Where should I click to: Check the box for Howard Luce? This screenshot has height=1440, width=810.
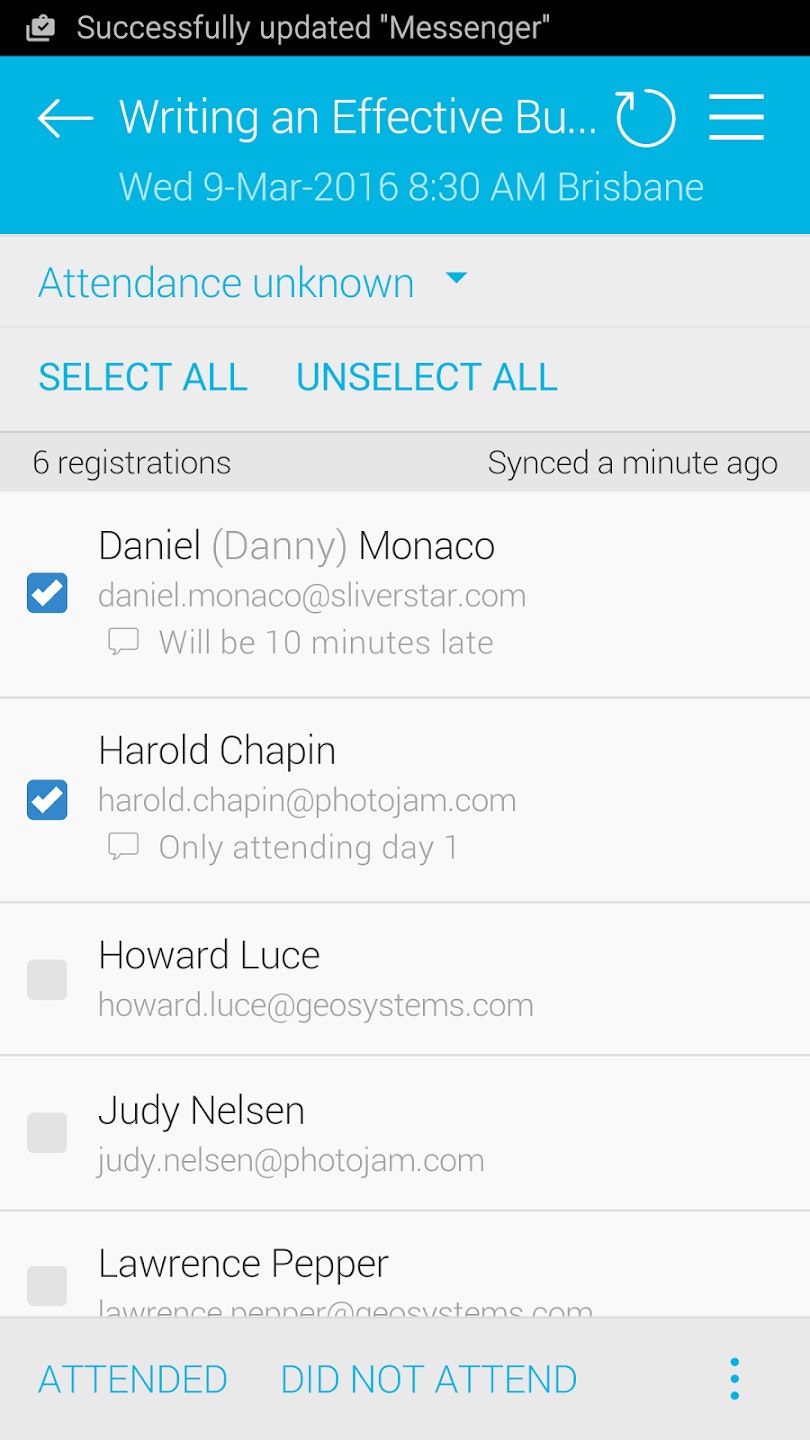pos(47,980)
